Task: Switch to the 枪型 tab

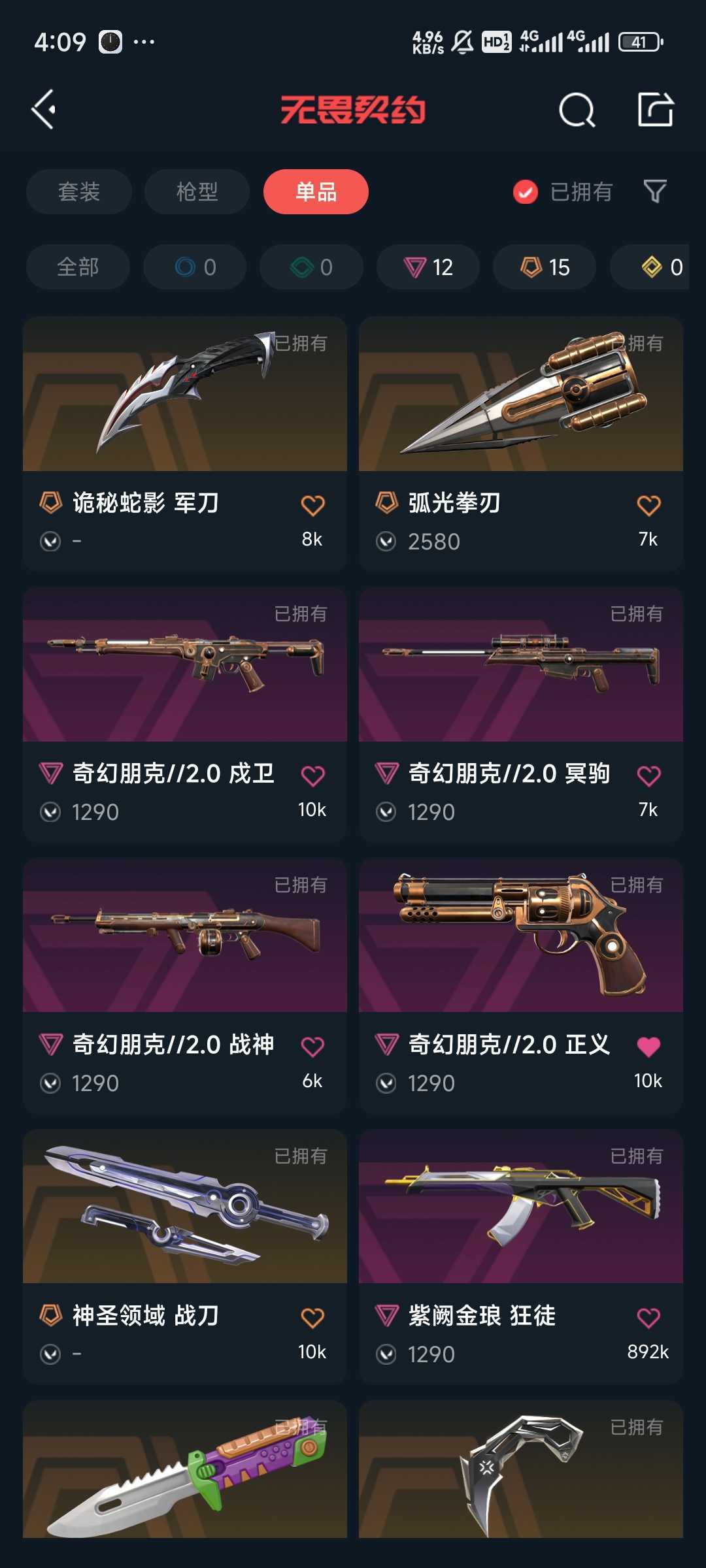Action: [x=197, y=191]
